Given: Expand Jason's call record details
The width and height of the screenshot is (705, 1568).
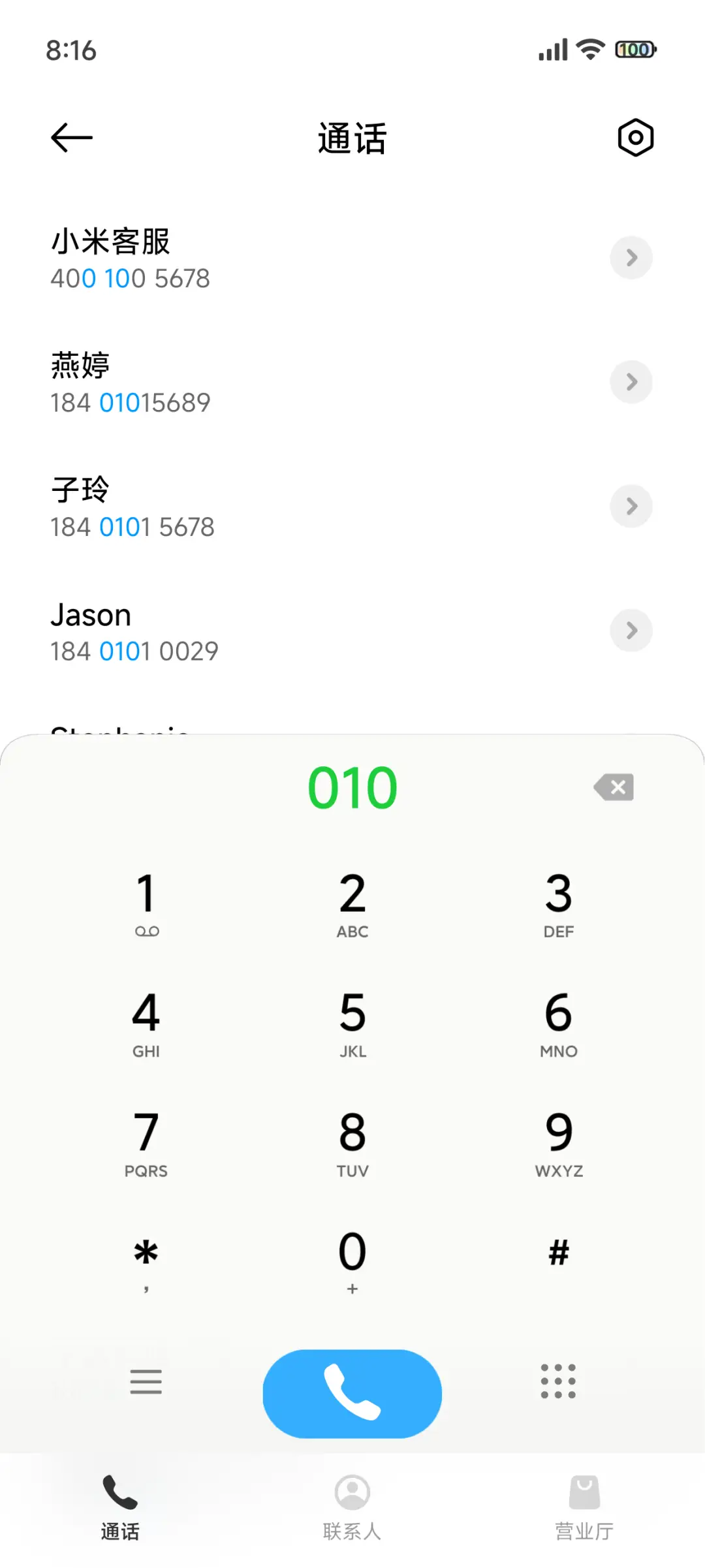Looking at the screenshot, I should tap(631, 630).
